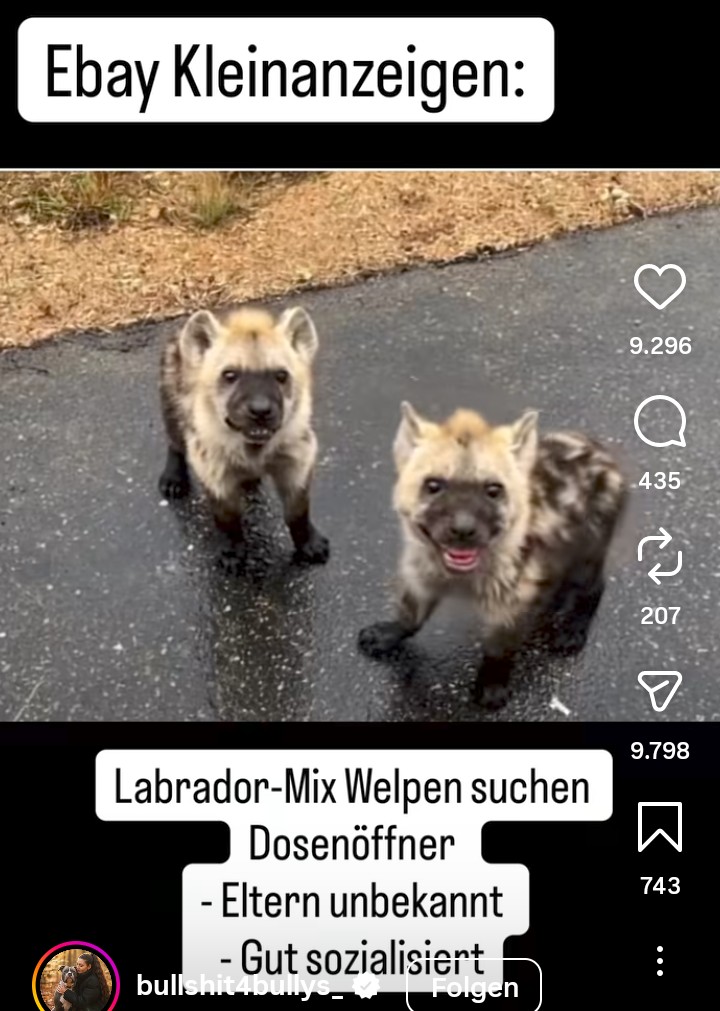Click the send icon below the comment counter
The height and width of the screenshot is (1011, 720).
pyautogui.click(x=659, y=691)
